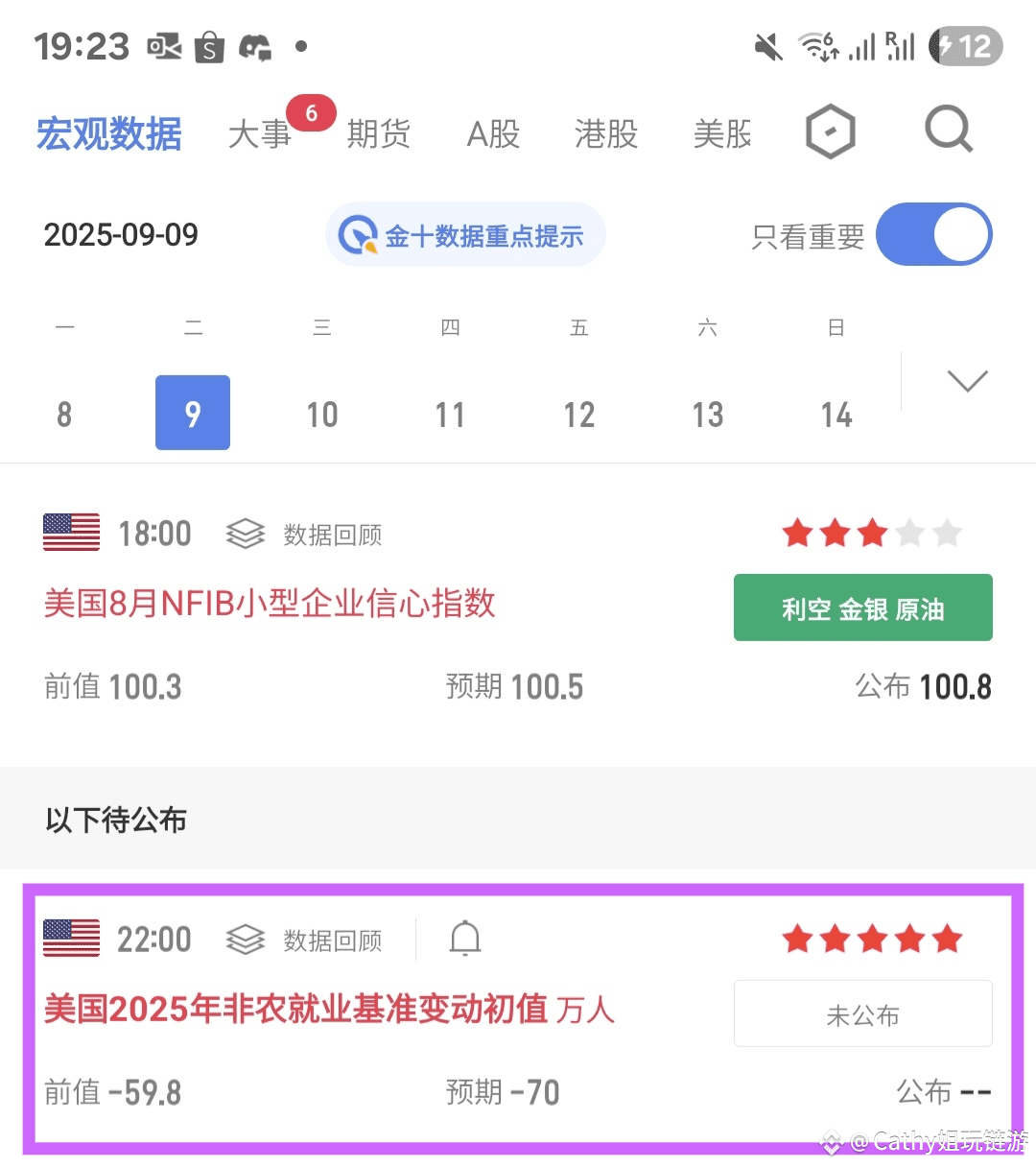Click the 利空 金银 原油 button
Screen dimensions: 1036x1167
[x=862, y=607]
